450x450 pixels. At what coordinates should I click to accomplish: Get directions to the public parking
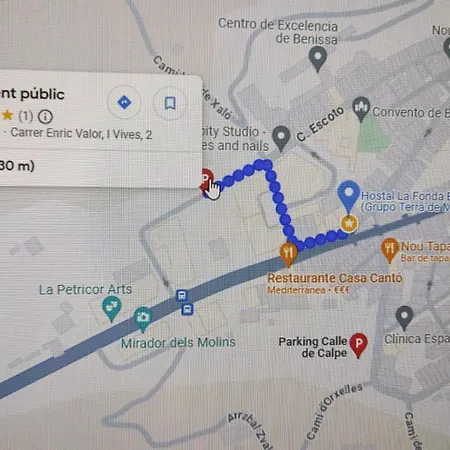124,102
